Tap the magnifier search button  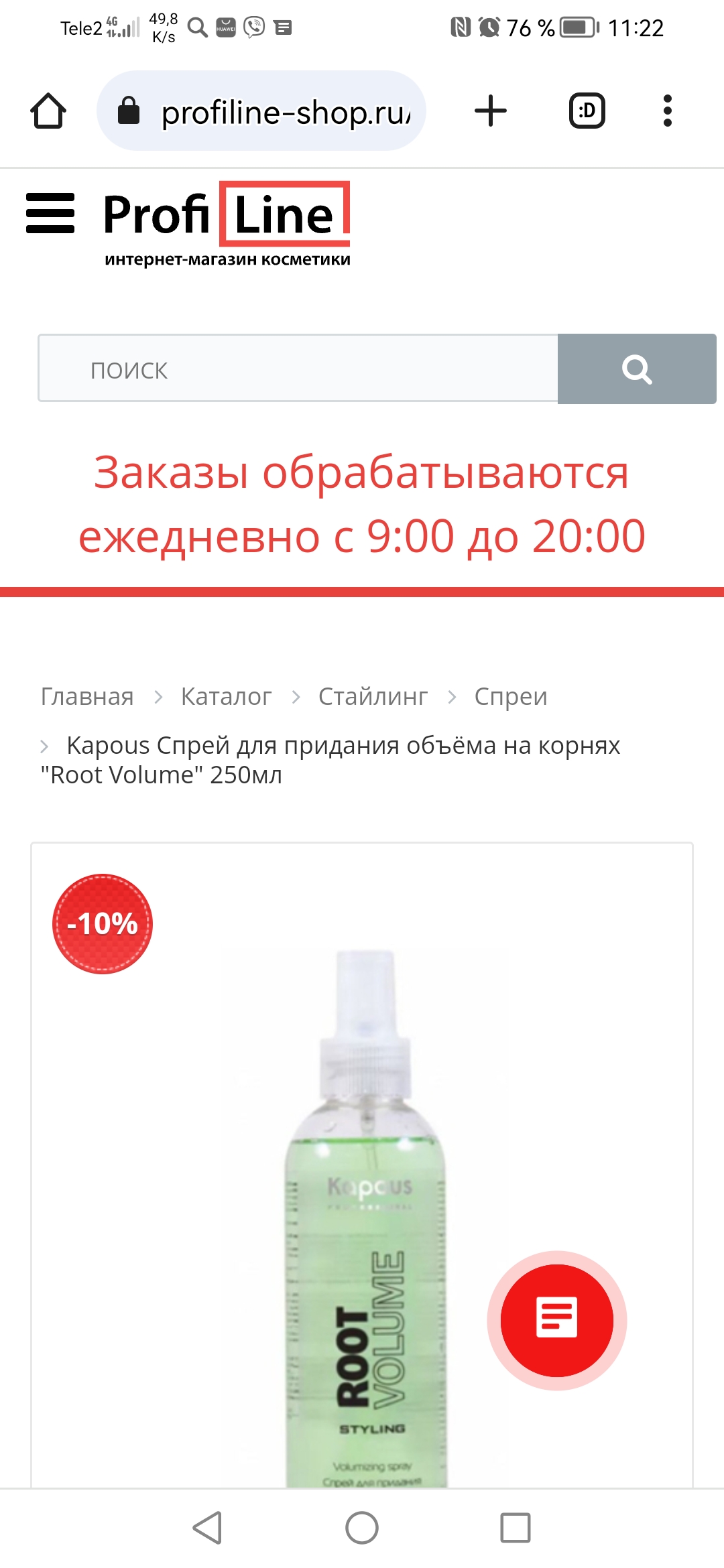click(636, 369)
